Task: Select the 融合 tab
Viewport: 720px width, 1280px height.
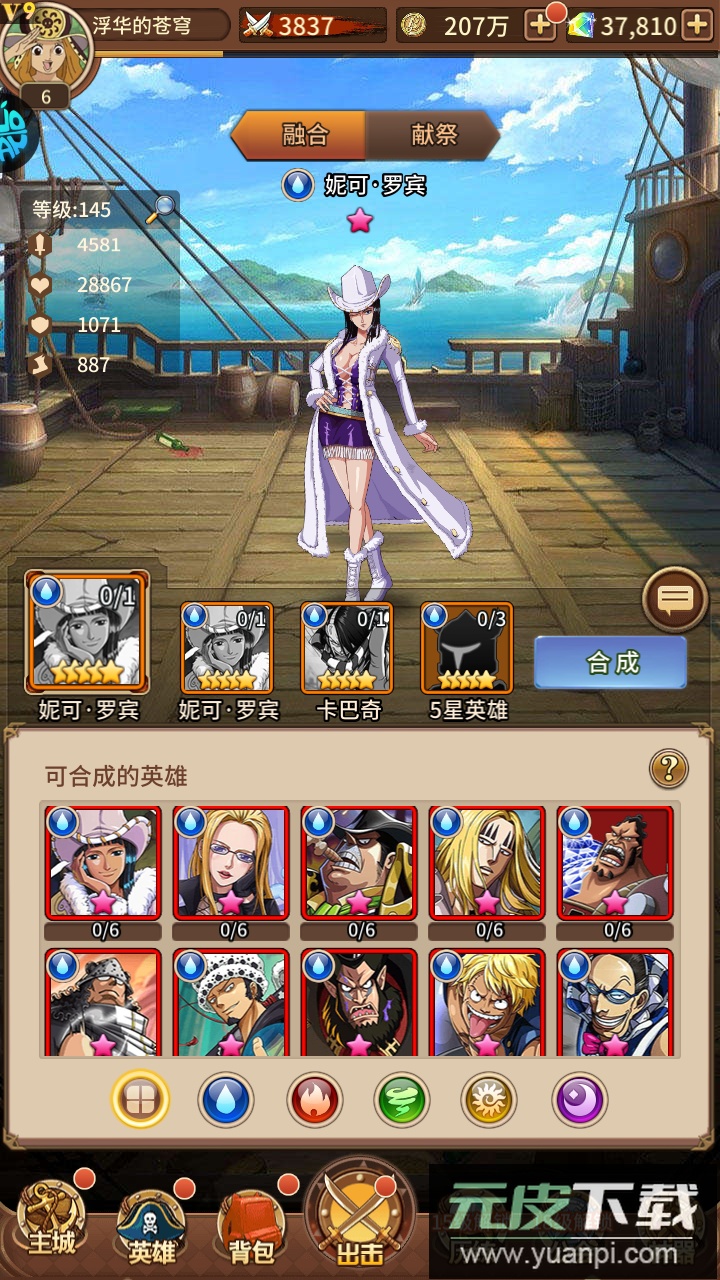Action: (x=305, y=135)
